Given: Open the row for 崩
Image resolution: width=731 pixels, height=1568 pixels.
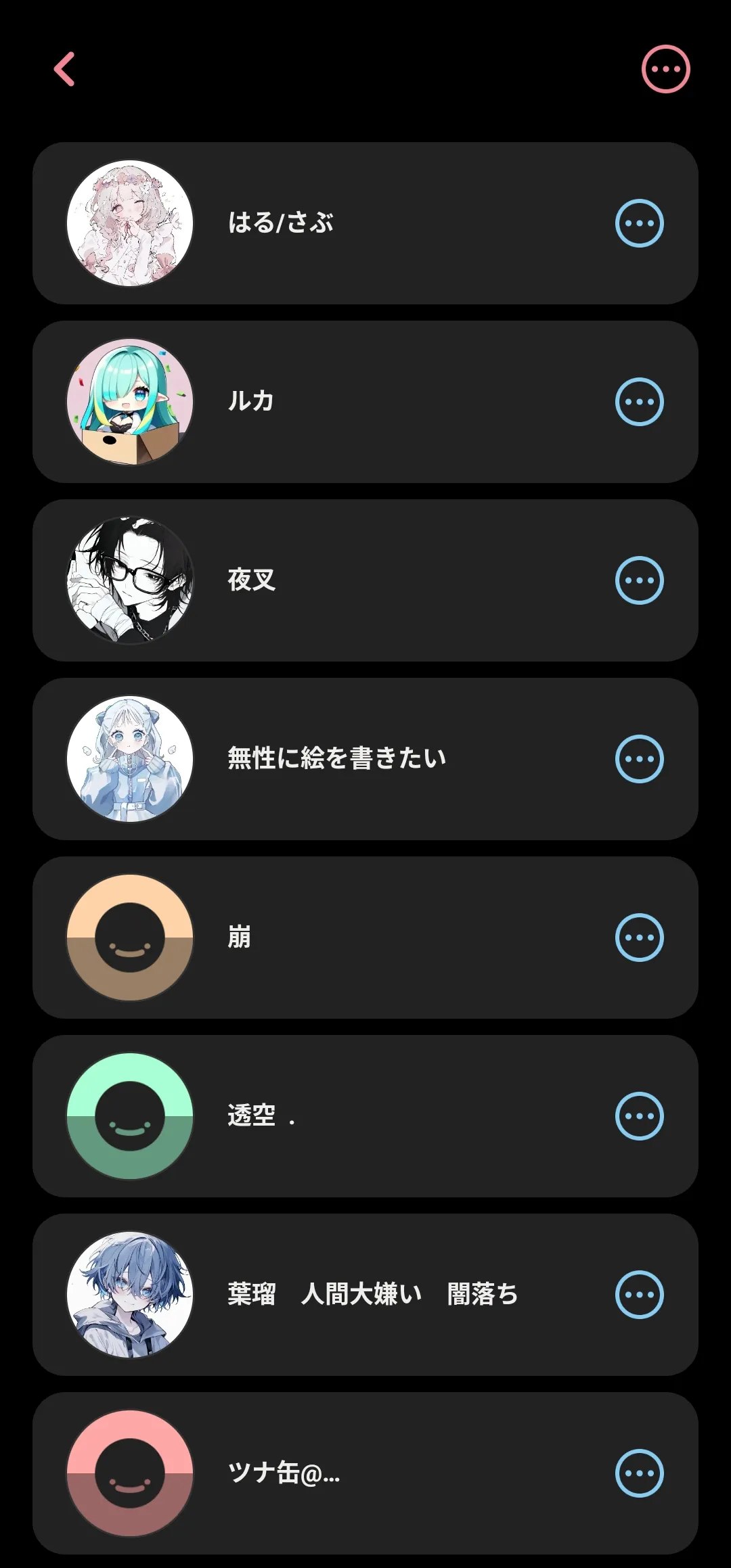Looking at the screenshot, I should (365, 938).
